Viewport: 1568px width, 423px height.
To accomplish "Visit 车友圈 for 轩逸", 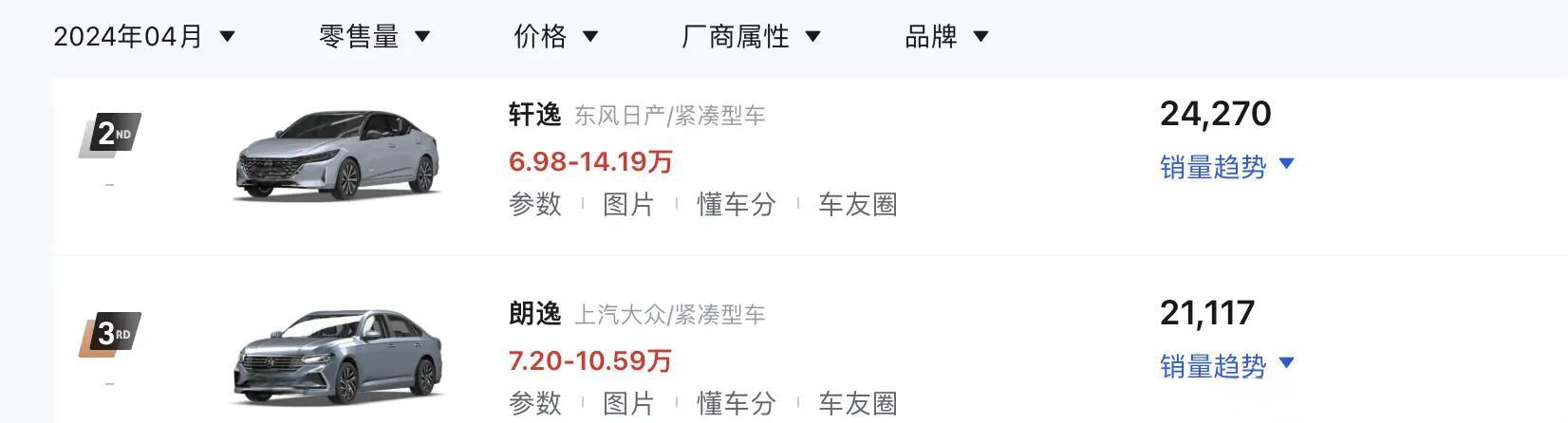I will (x=858, y=204).
